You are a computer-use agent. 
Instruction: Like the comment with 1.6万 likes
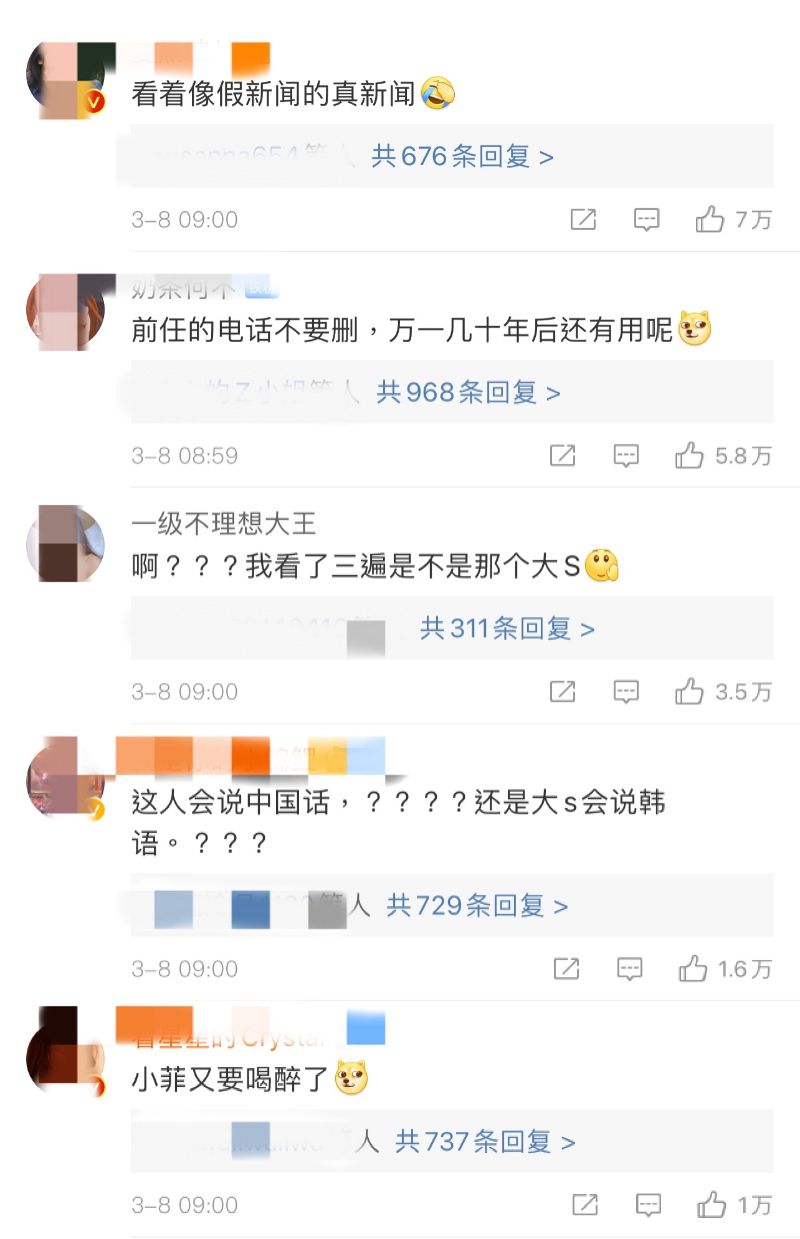click(693, 968)
